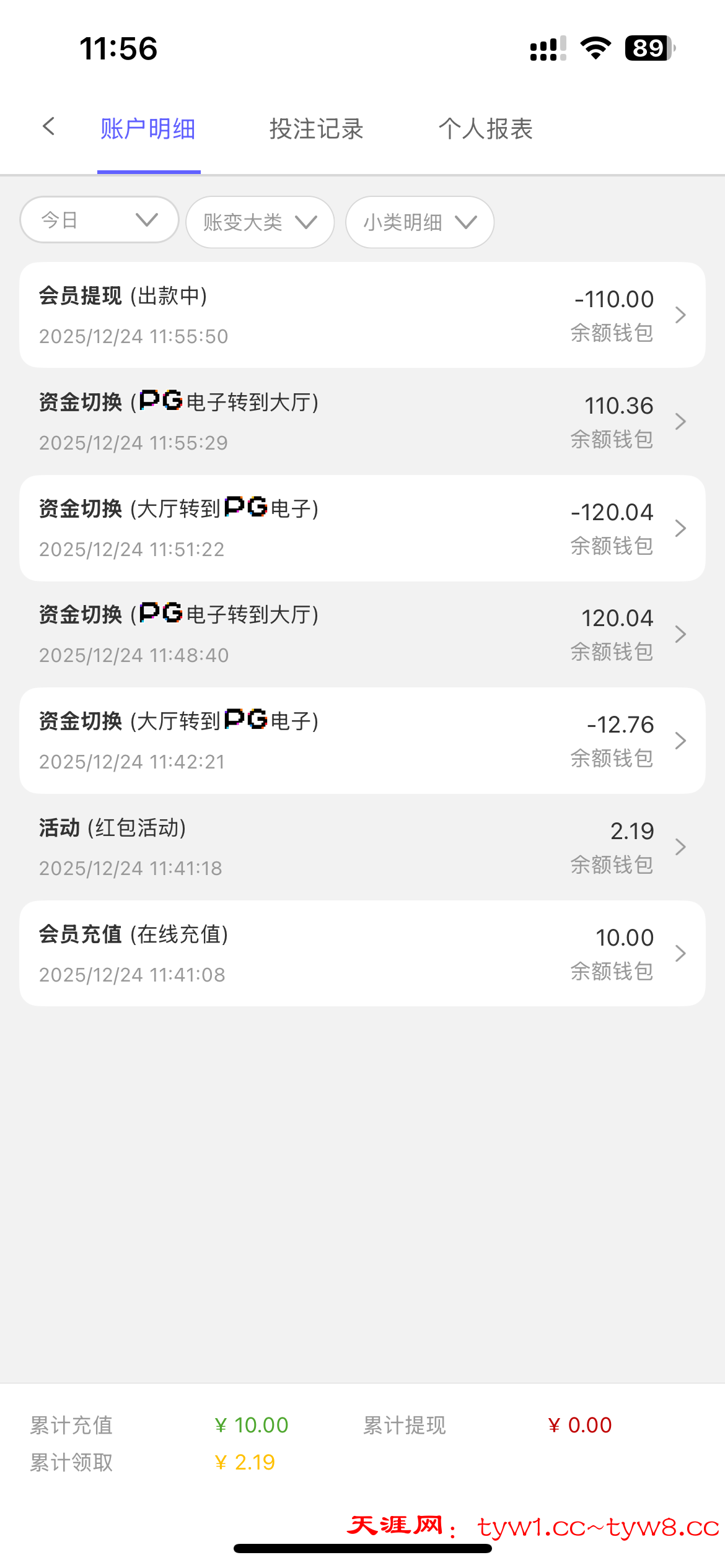Expand the 今日 date dropdown

click(x=99, y=220)
